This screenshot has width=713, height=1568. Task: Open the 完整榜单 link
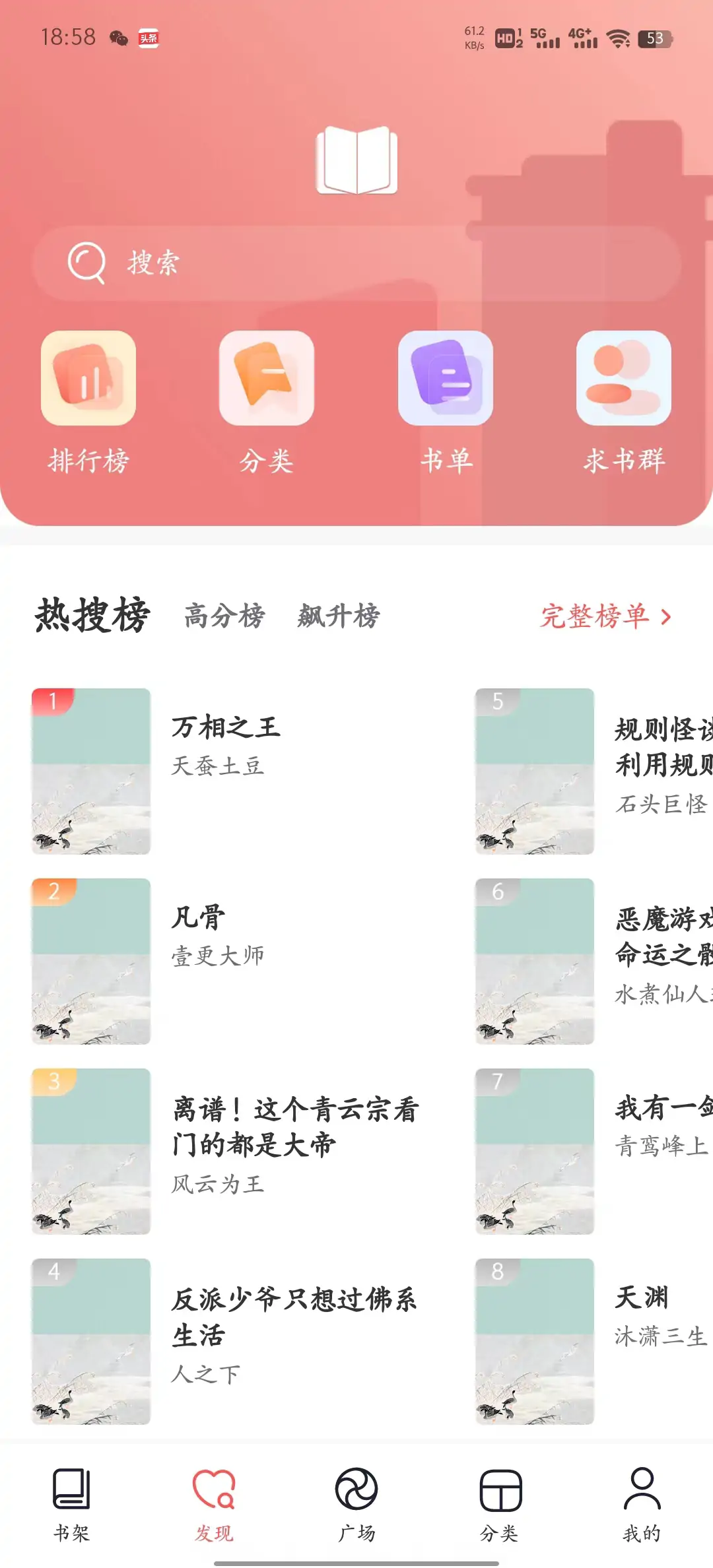click(597, 617)
